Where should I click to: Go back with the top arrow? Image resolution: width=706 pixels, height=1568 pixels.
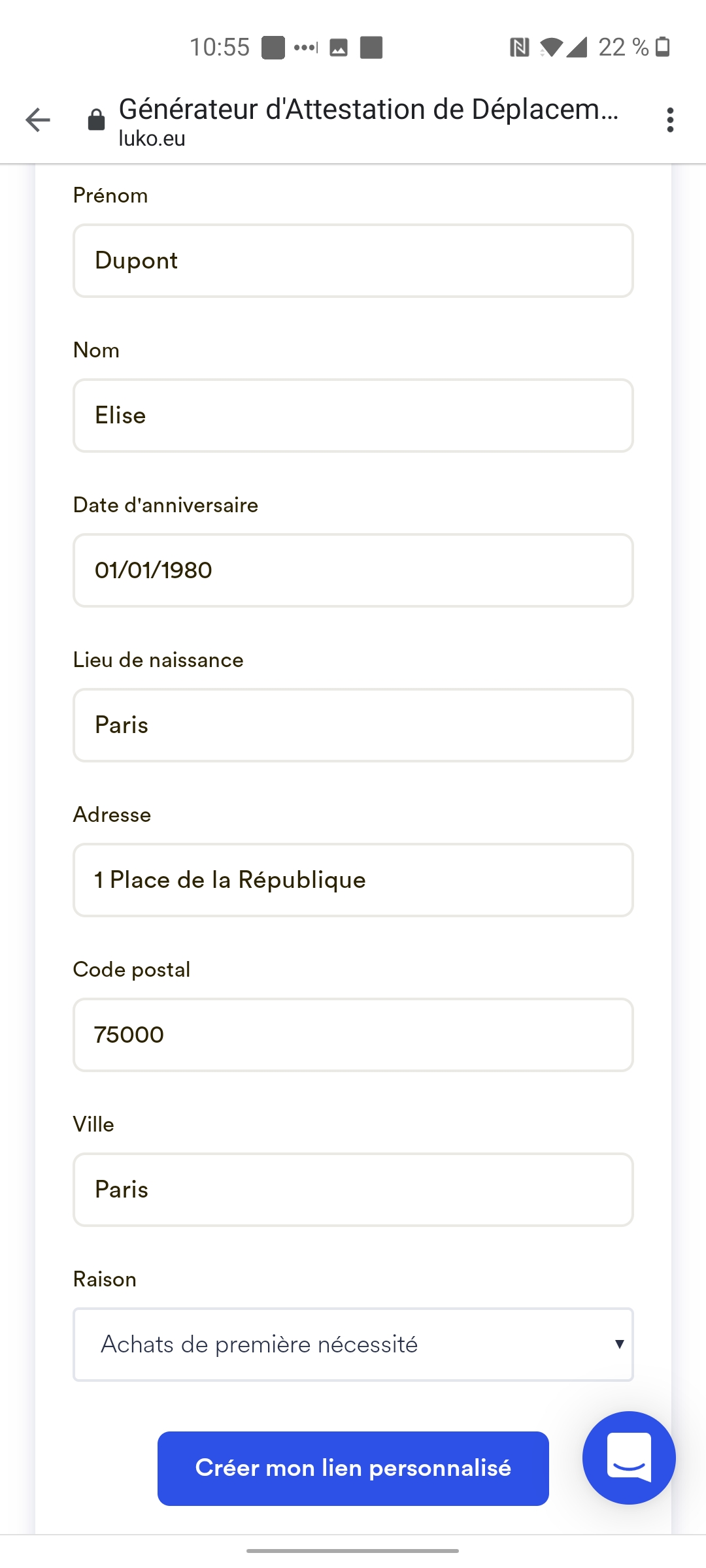(x=38, y=120)
